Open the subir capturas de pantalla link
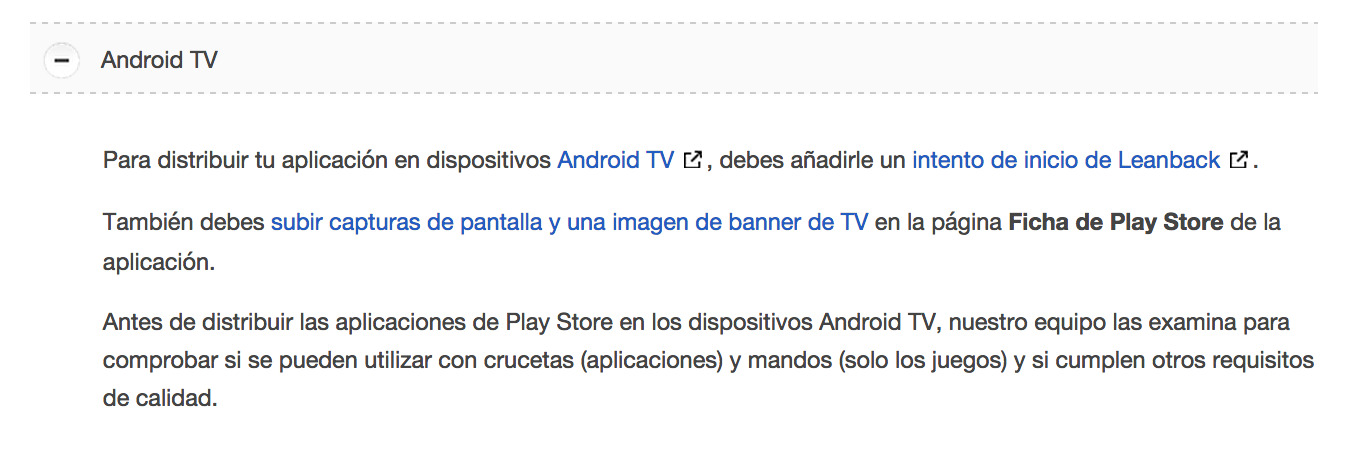The width and height of the screenshot is (1352, 460). click(568, 223)
